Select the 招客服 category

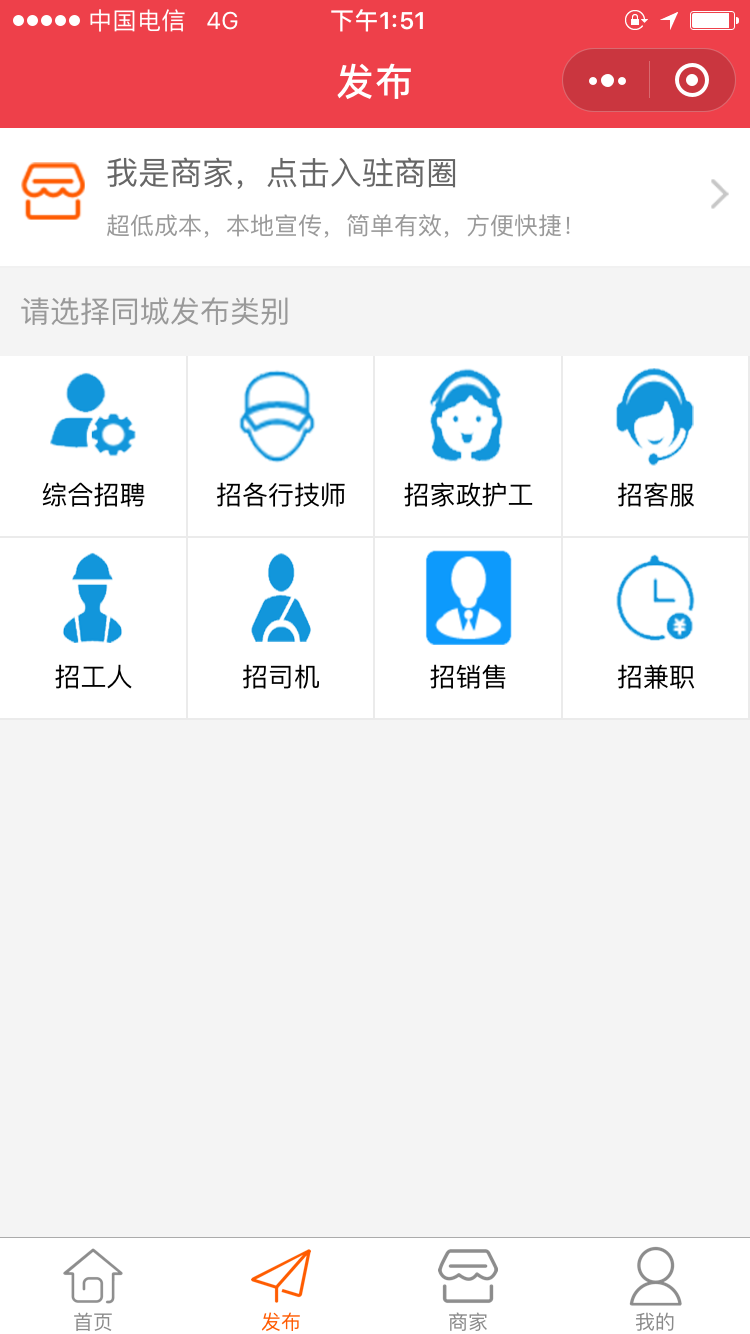point(656,446)
